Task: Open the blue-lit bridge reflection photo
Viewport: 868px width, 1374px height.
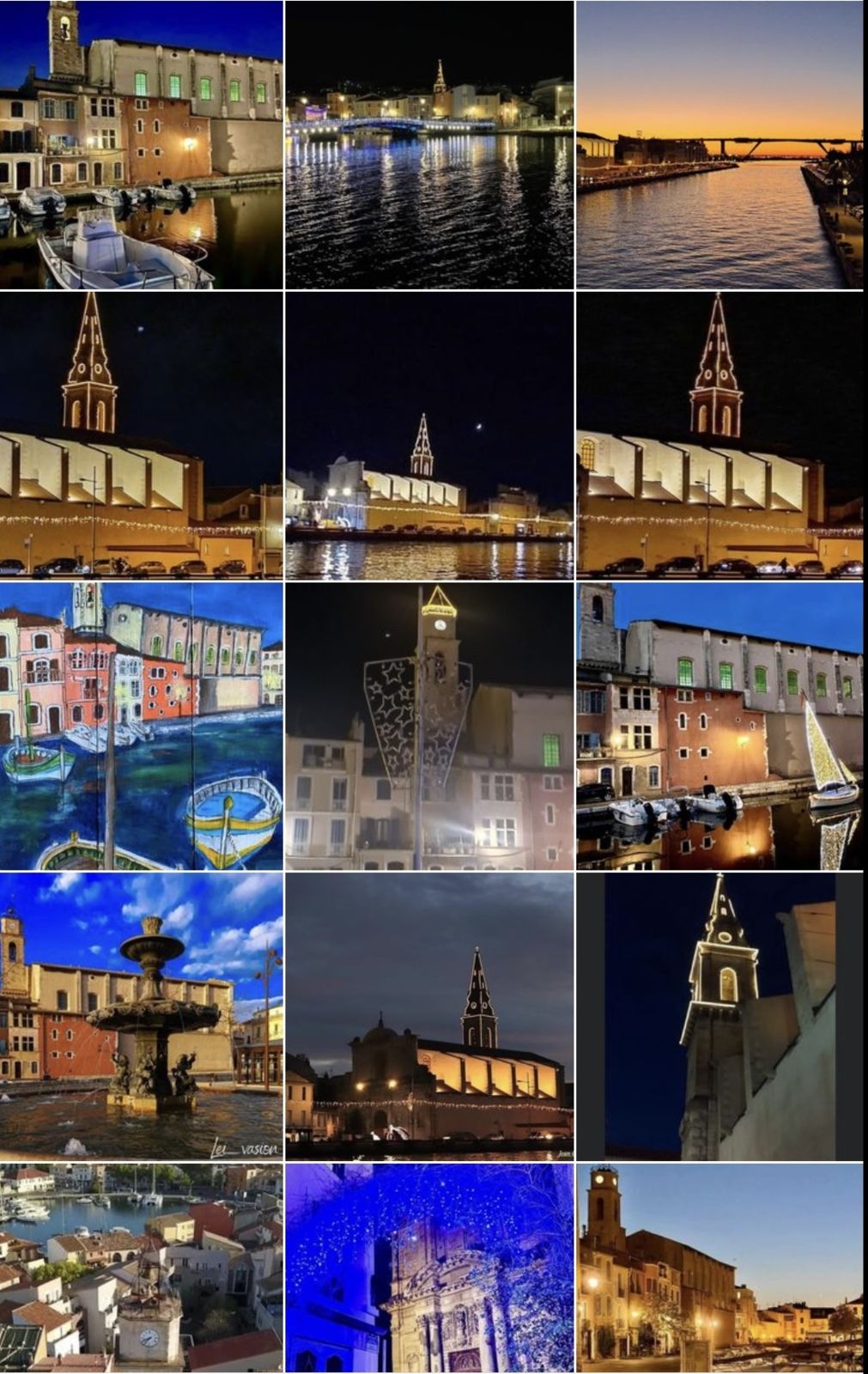Action: pos(429,144)
